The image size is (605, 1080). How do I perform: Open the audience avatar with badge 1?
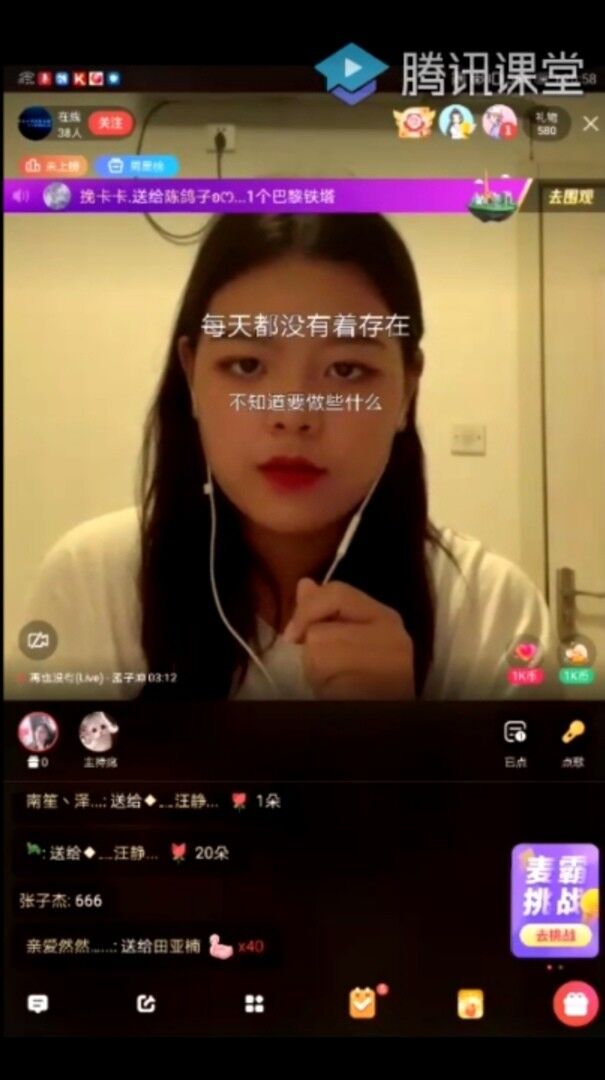(x=499, y=122)
